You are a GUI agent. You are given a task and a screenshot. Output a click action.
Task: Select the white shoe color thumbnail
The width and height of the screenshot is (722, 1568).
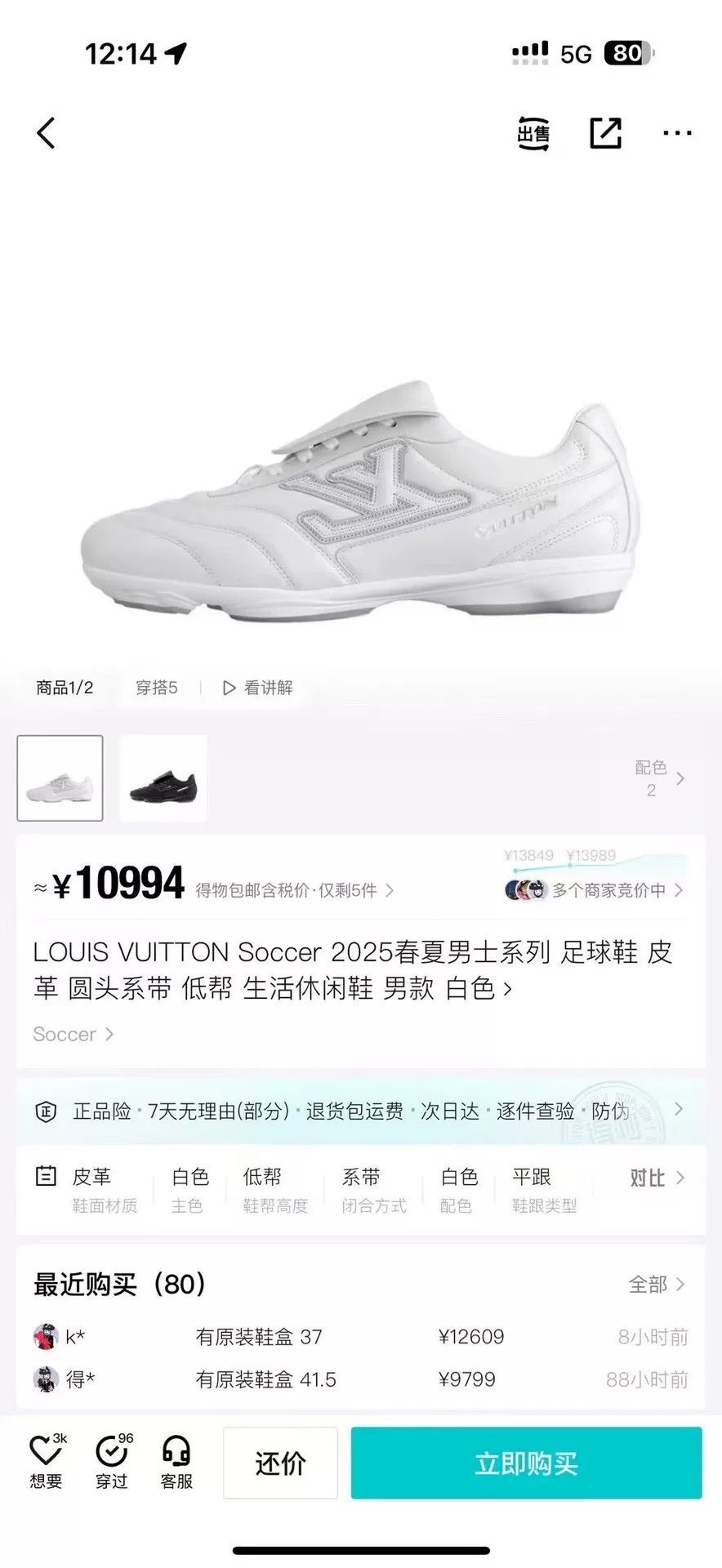(x=60, y=778)
